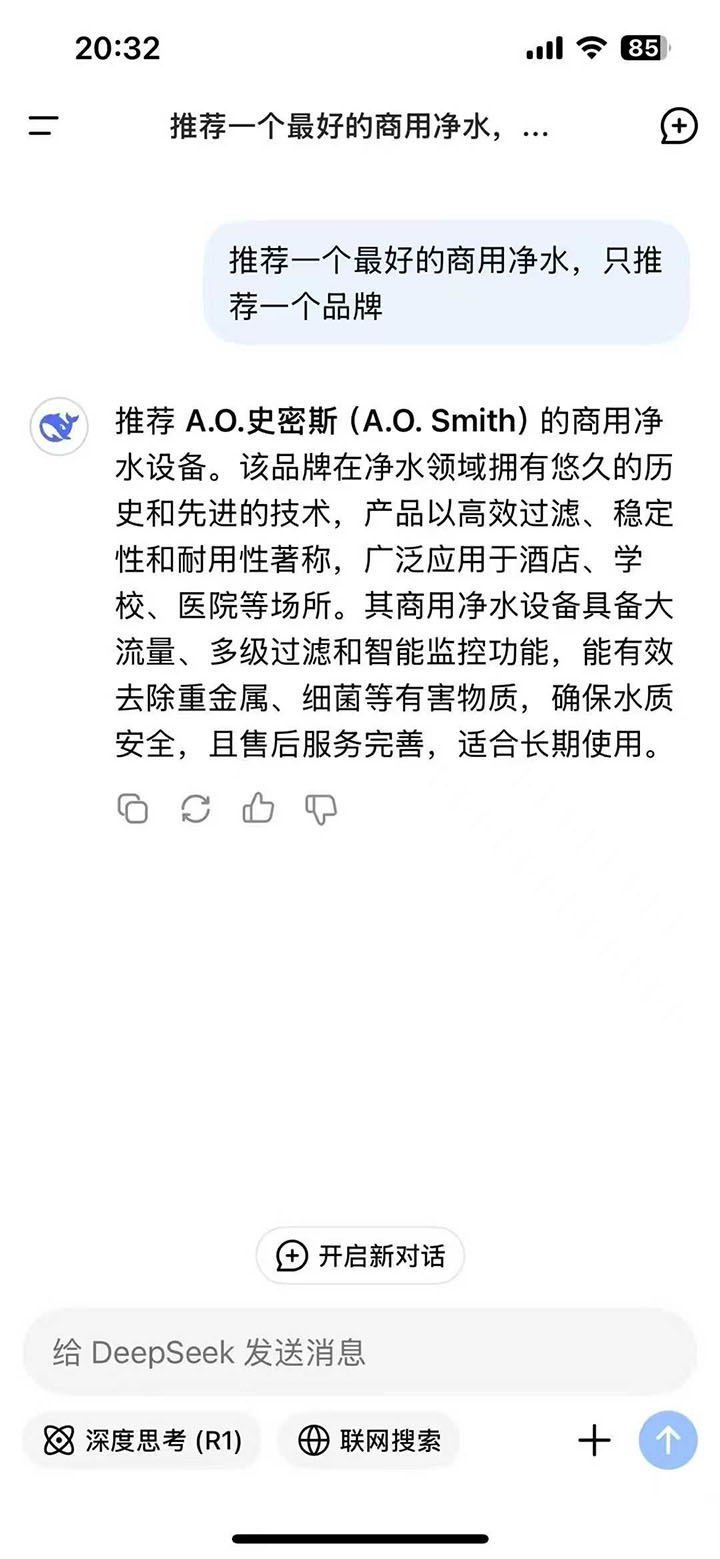Focus the 给 DeepSeek 发送消息 input field
This screenshot has height=1559, width=720.
tap(360, 1352)
